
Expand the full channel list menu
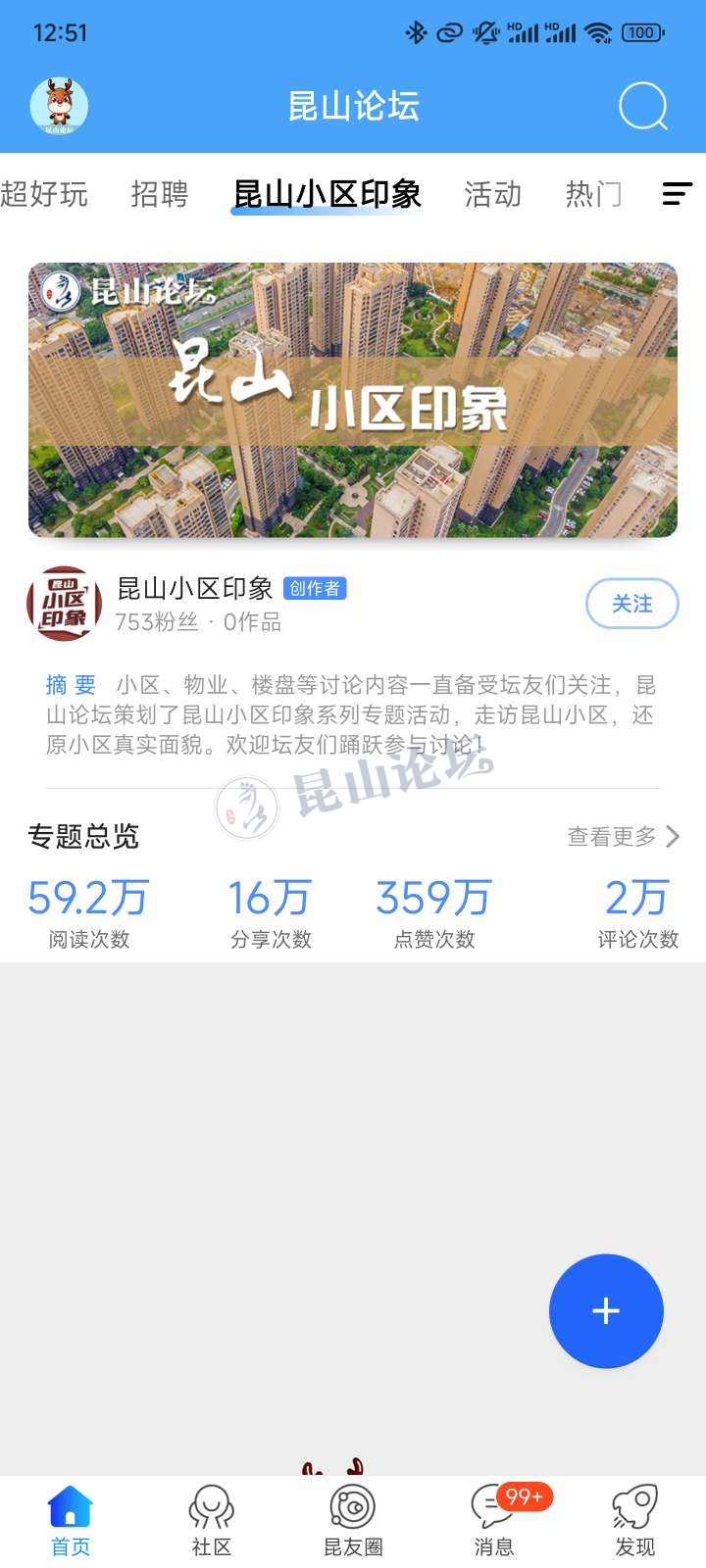(677, 194)
